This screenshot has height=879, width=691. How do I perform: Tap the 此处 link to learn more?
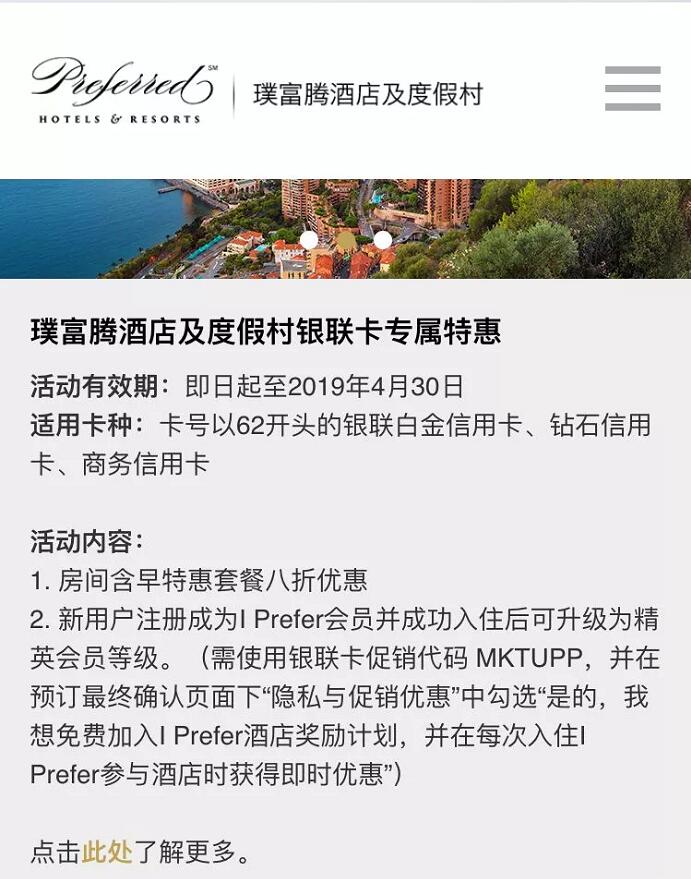[107, 852]
